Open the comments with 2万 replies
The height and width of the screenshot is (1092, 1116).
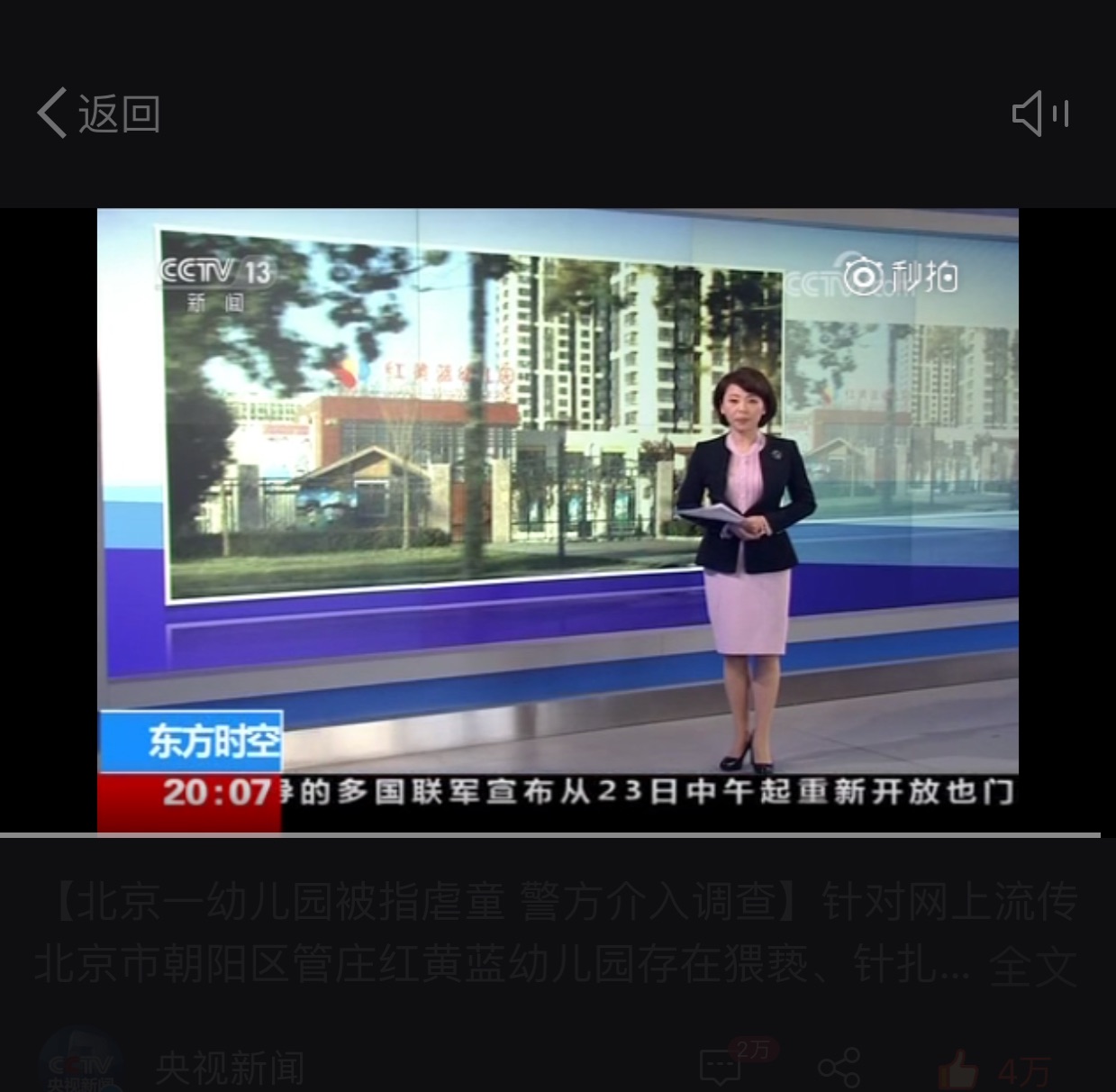pyautogui.click(x=722, y=1068)
